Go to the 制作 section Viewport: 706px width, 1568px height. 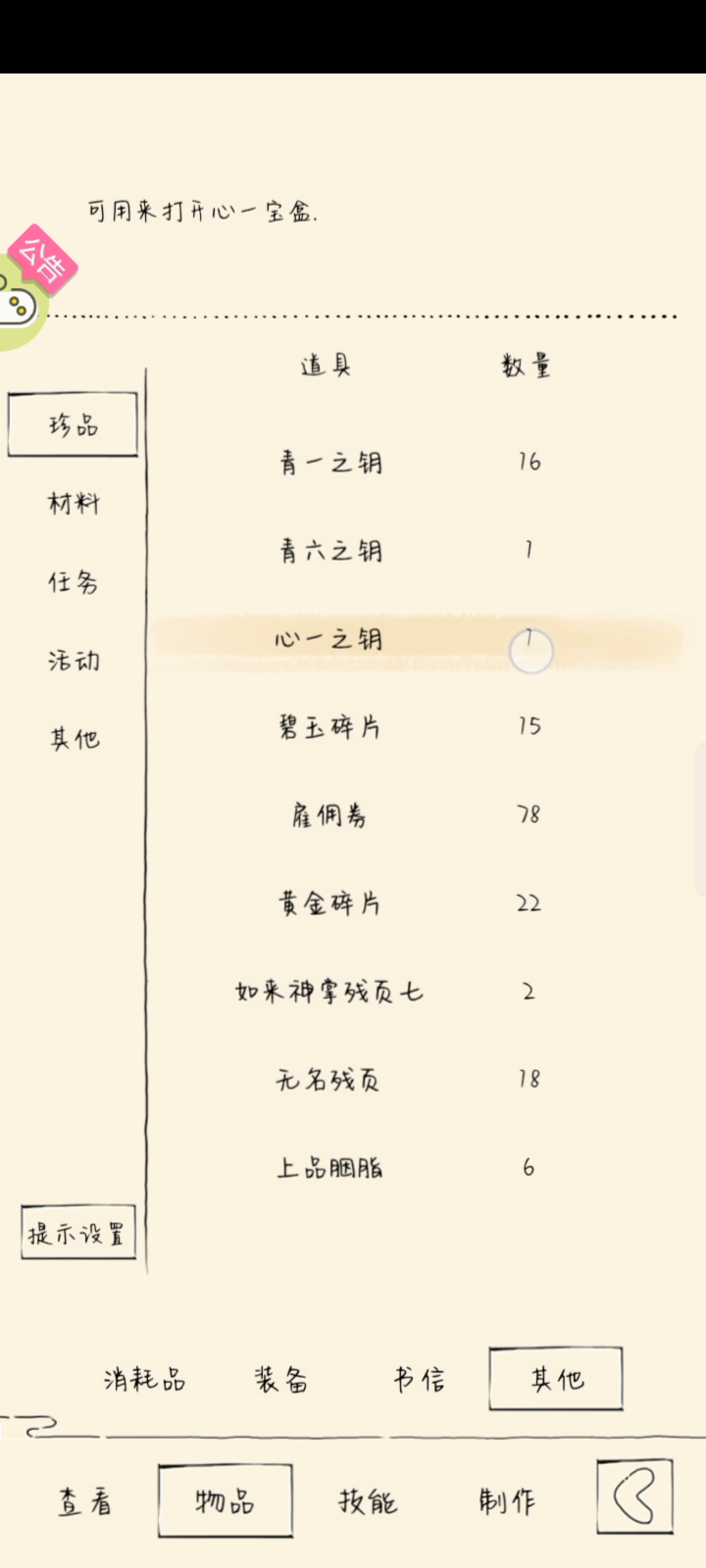click(507, 1501)
